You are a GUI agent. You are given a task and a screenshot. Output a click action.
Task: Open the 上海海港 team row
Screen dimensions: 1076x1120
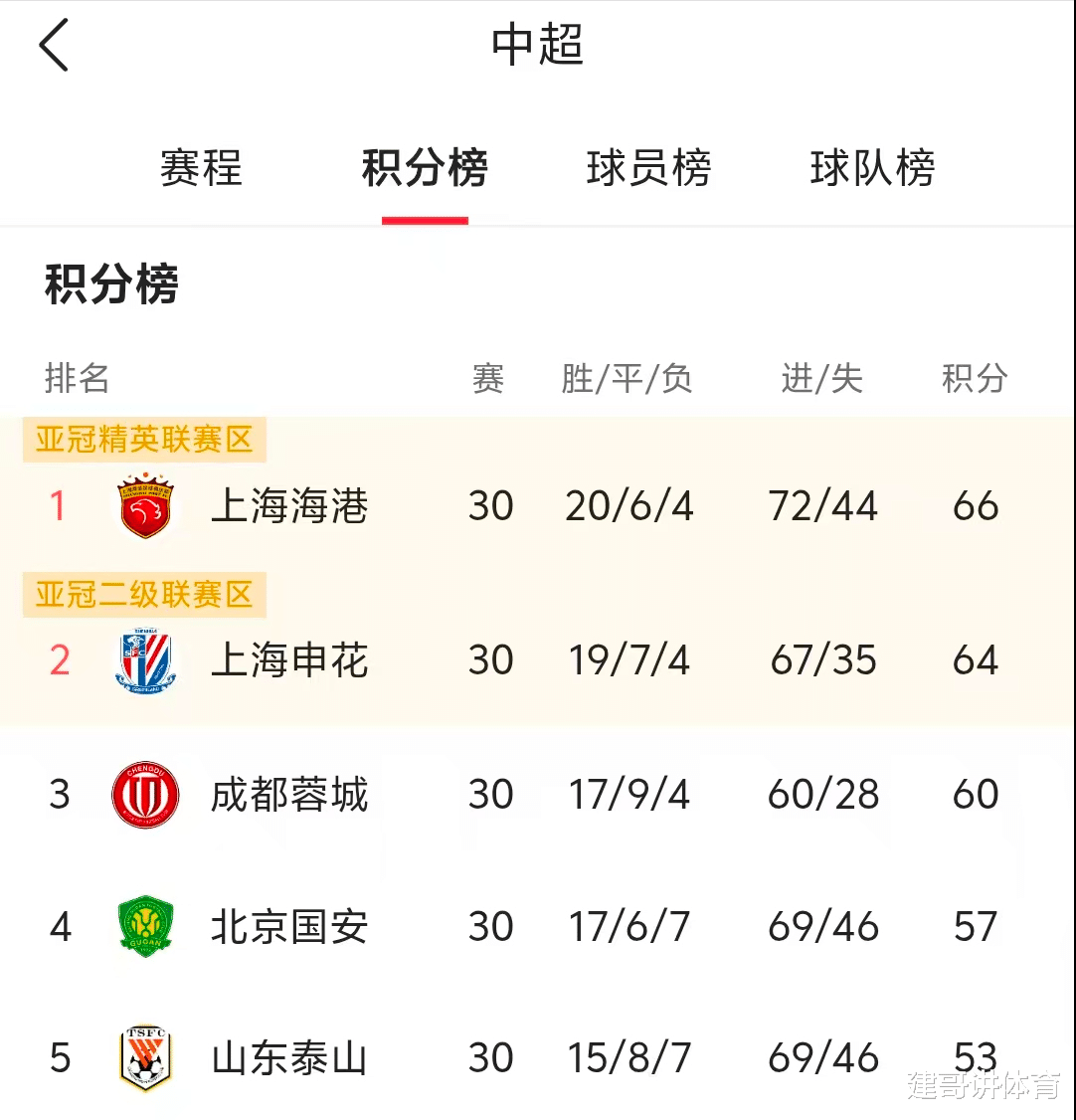(538, 505)
